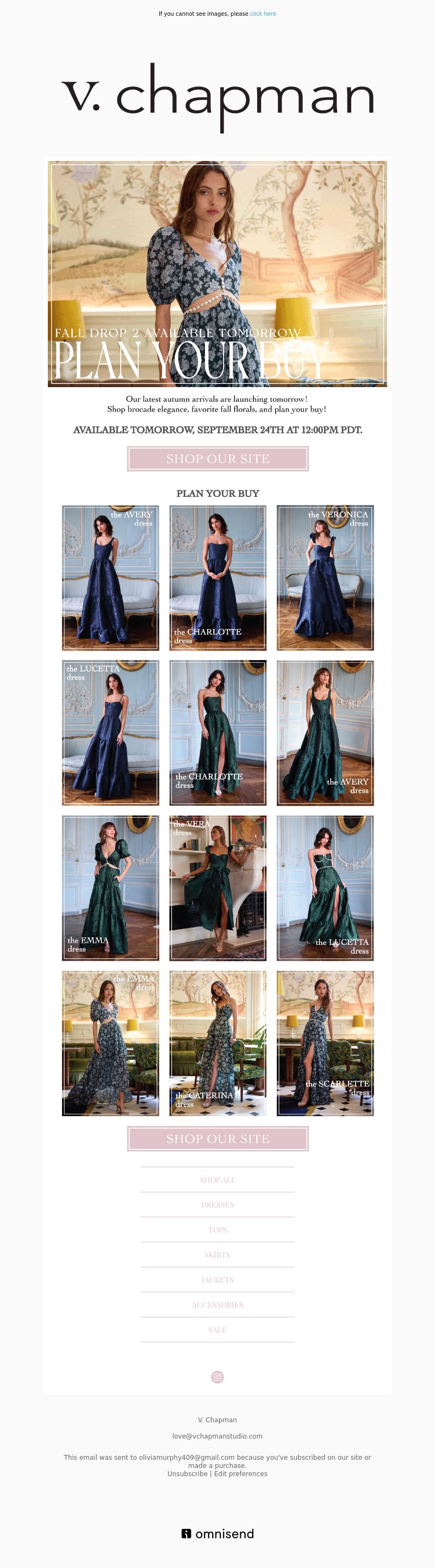Check out the Scarlette dress

click(325, 1043)
